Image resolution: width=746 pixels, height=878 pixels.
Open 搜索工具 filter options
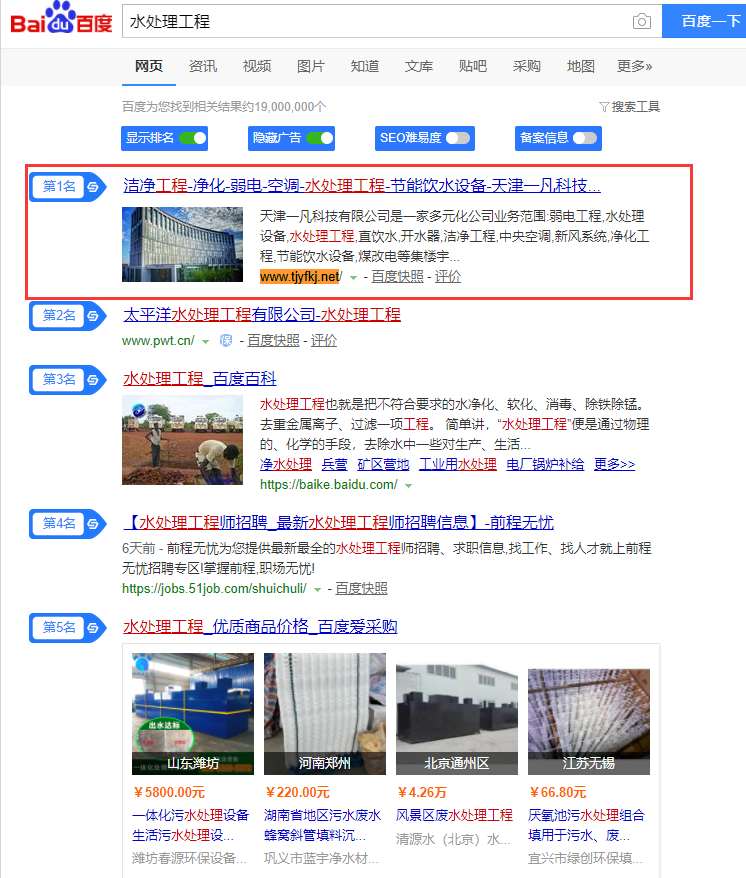629,106
